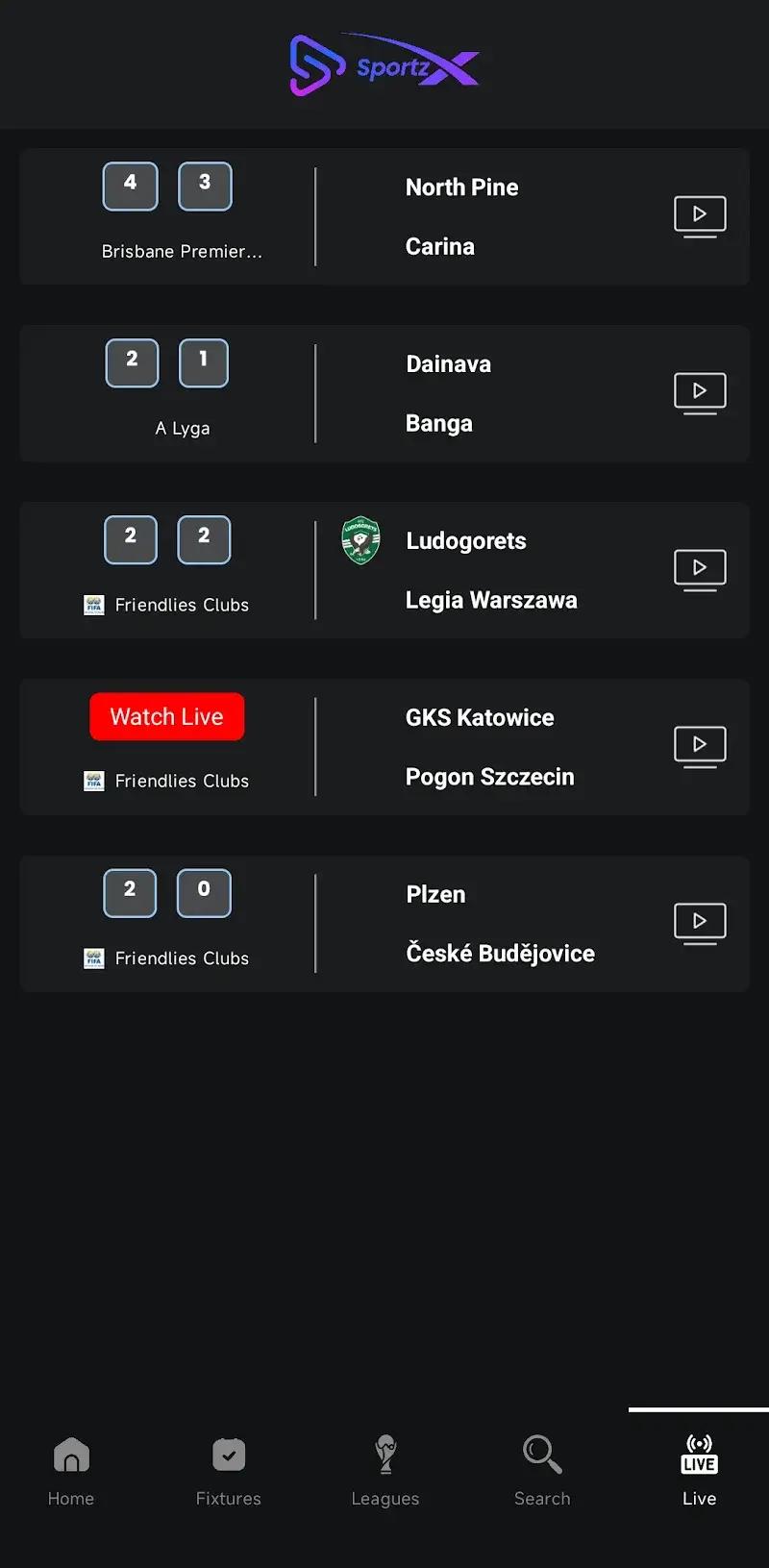Open the Ludogorets vs Legia Warszawa stream
This screenshot has height=1568, width=769.
pos(700,569)
